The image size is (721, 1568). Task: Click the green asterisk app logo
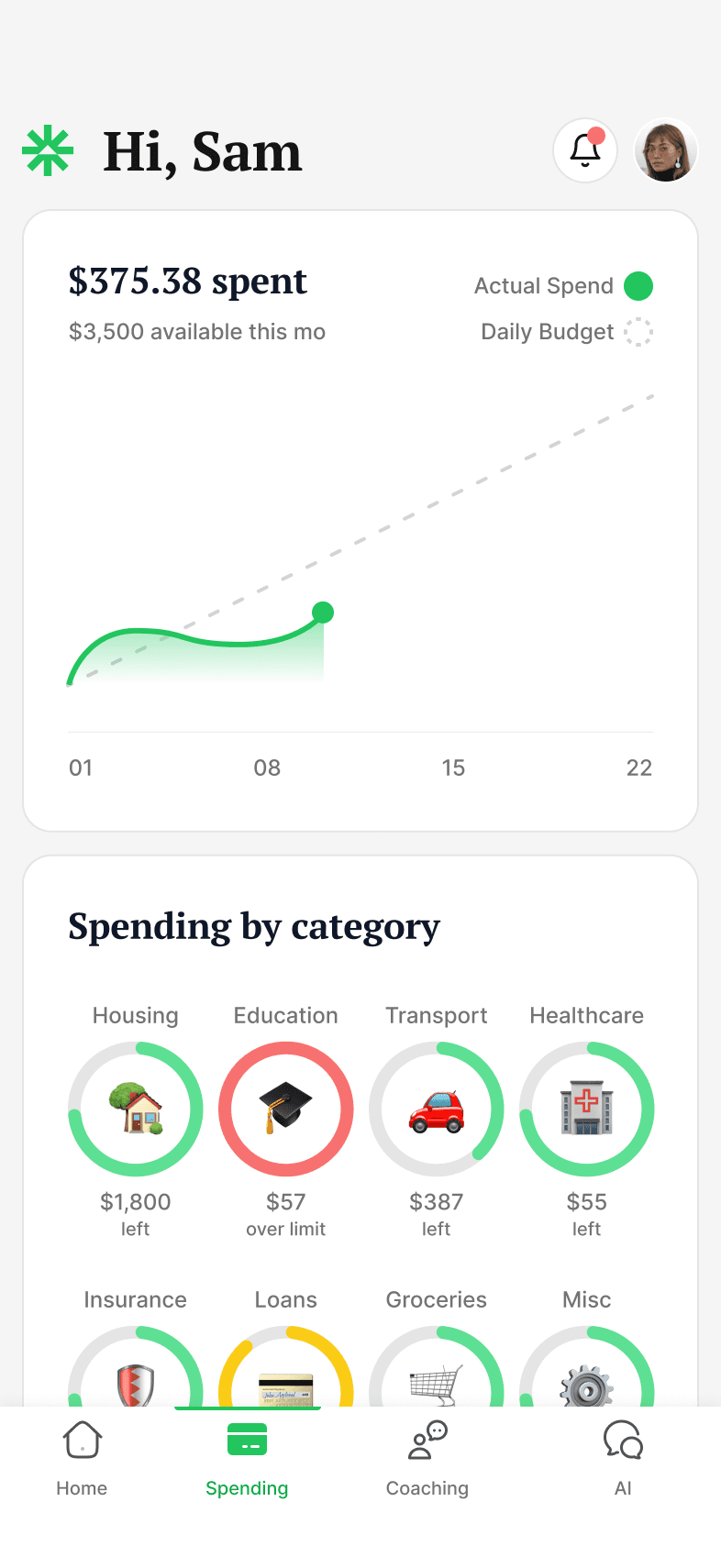pyautogui.click(x=47, y=149)
